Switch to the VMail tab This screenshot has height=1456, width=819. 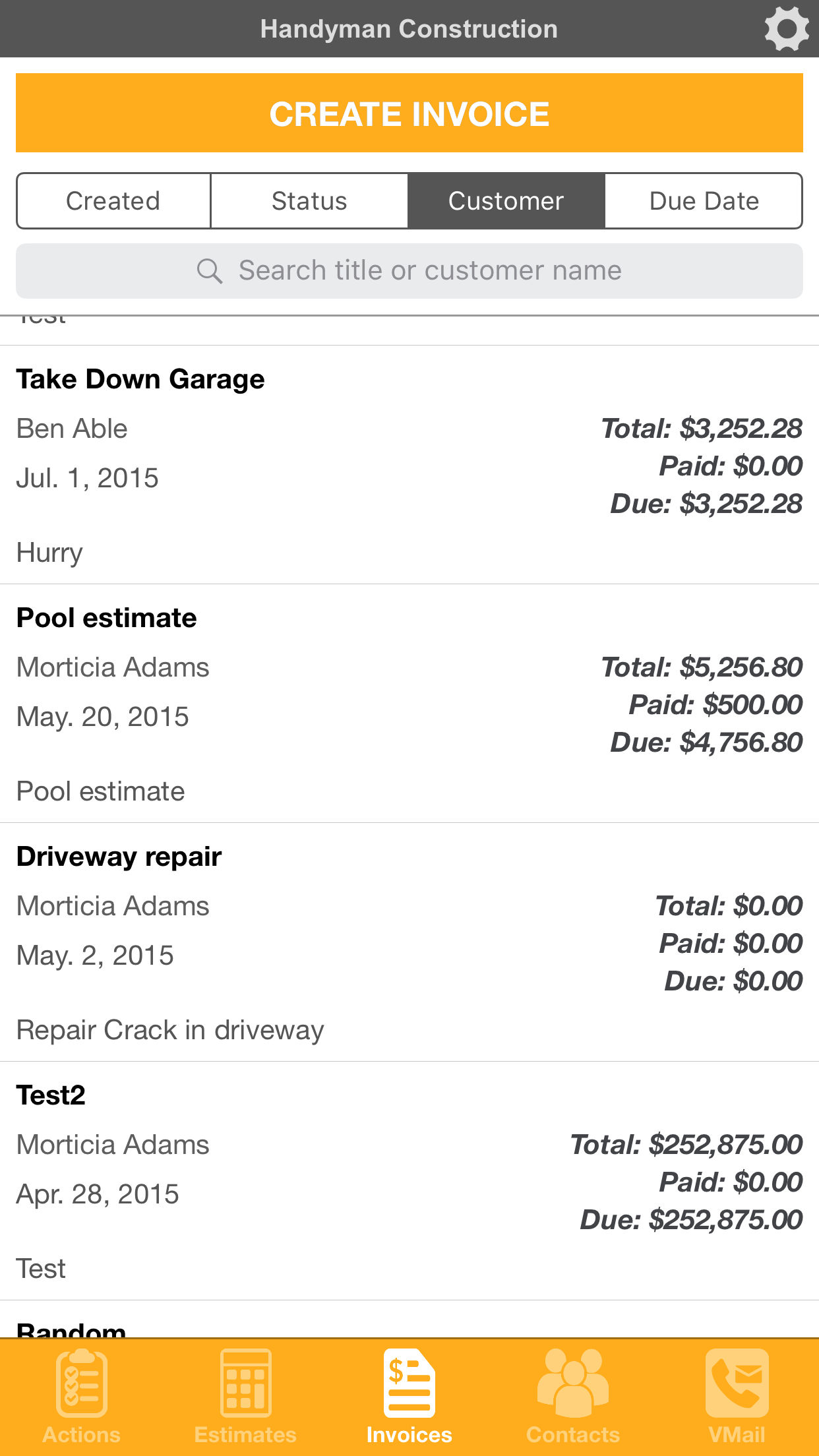pos(737,1397)
